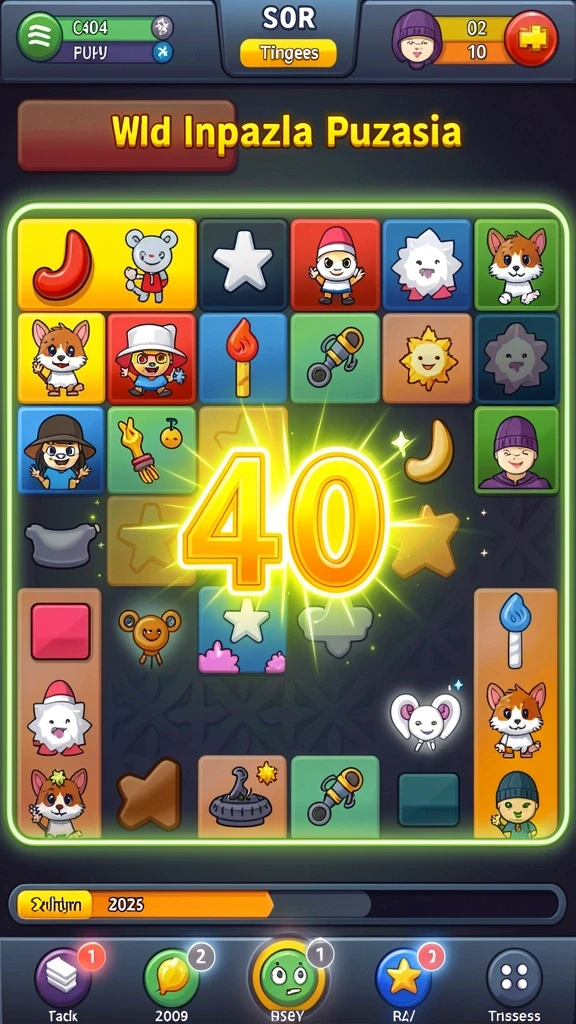Open the green round icon at top
The height and width of the screenshot is (1024, 576).
tap(40, 37)
